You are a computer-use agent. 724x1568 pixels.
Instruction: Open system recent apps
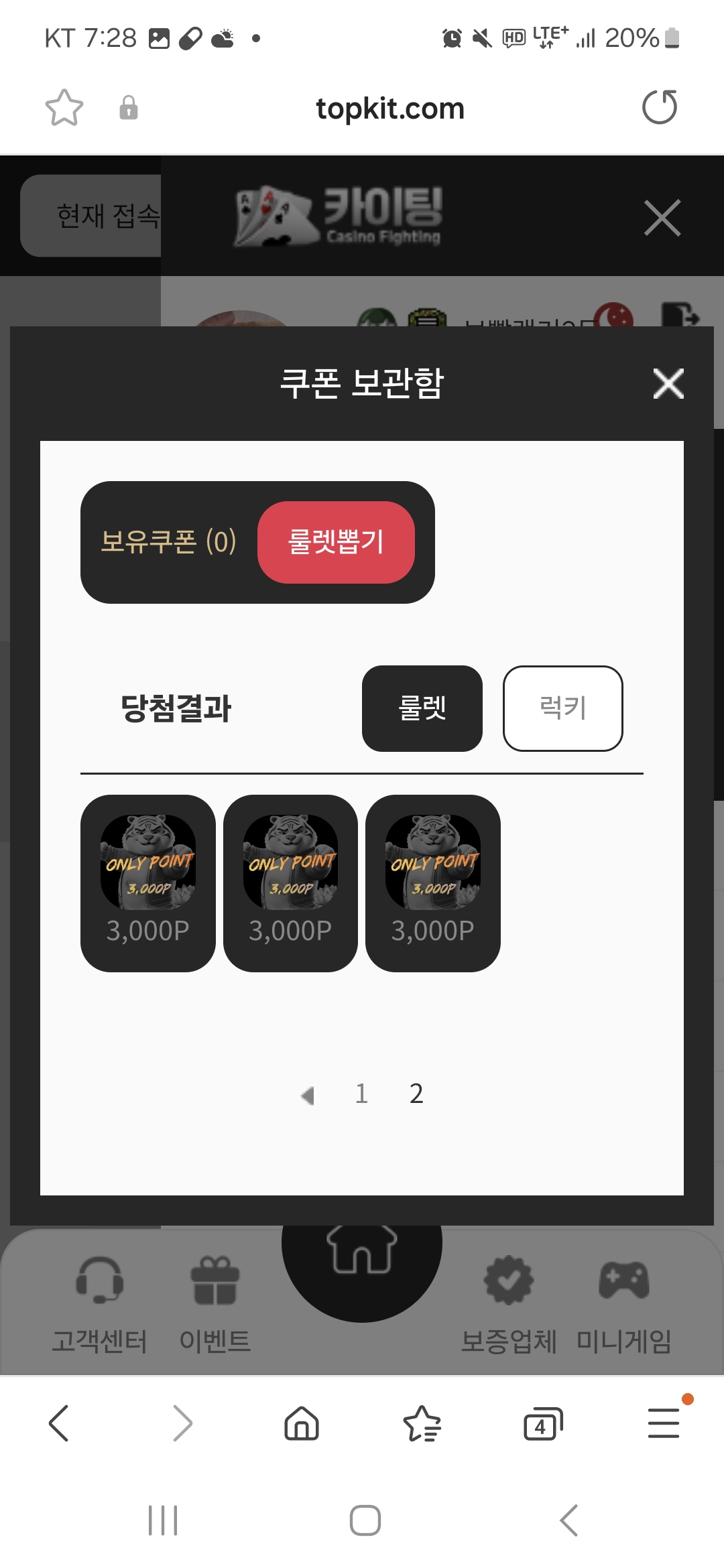click(x=163, y=1520)
